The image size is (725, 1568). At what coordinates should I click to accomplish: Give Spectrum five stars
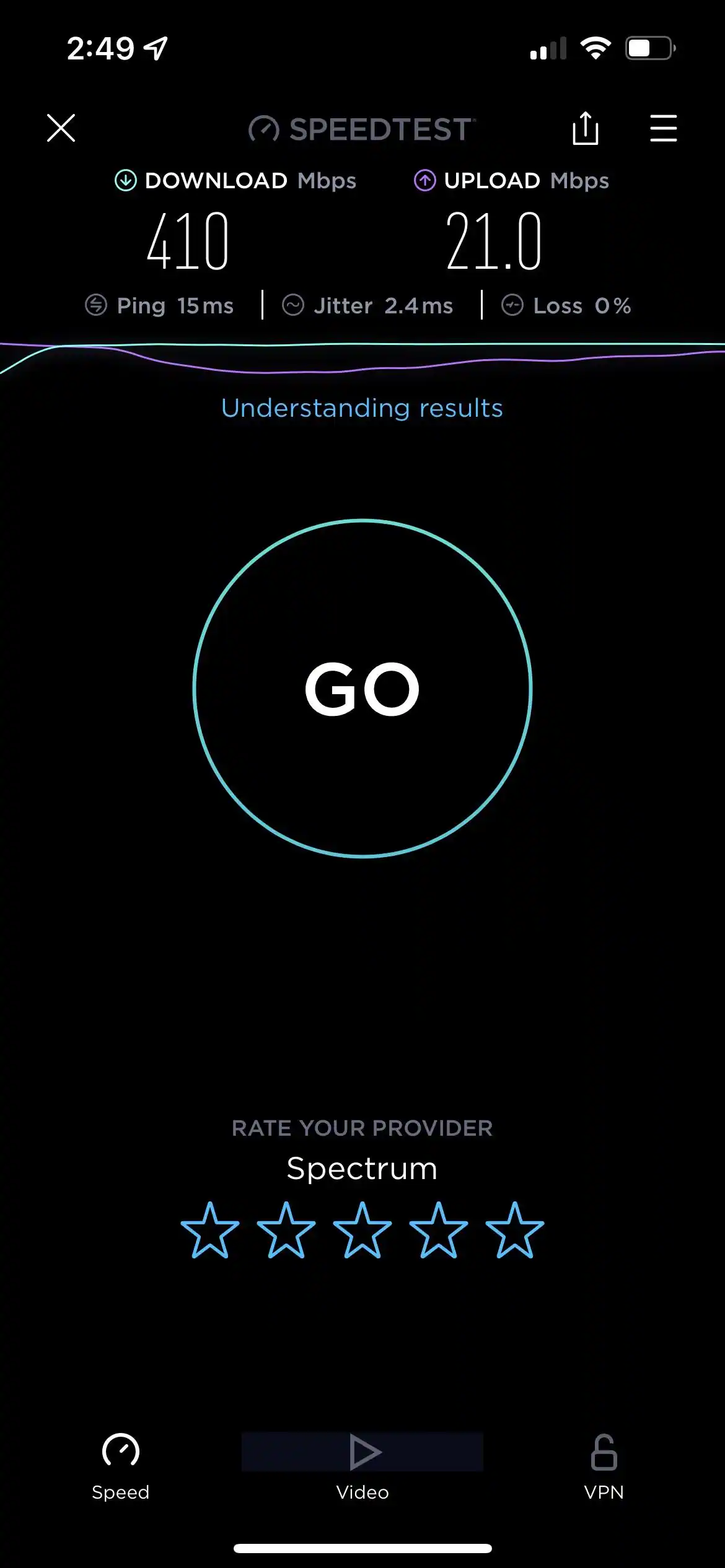tap(515, 1231)
